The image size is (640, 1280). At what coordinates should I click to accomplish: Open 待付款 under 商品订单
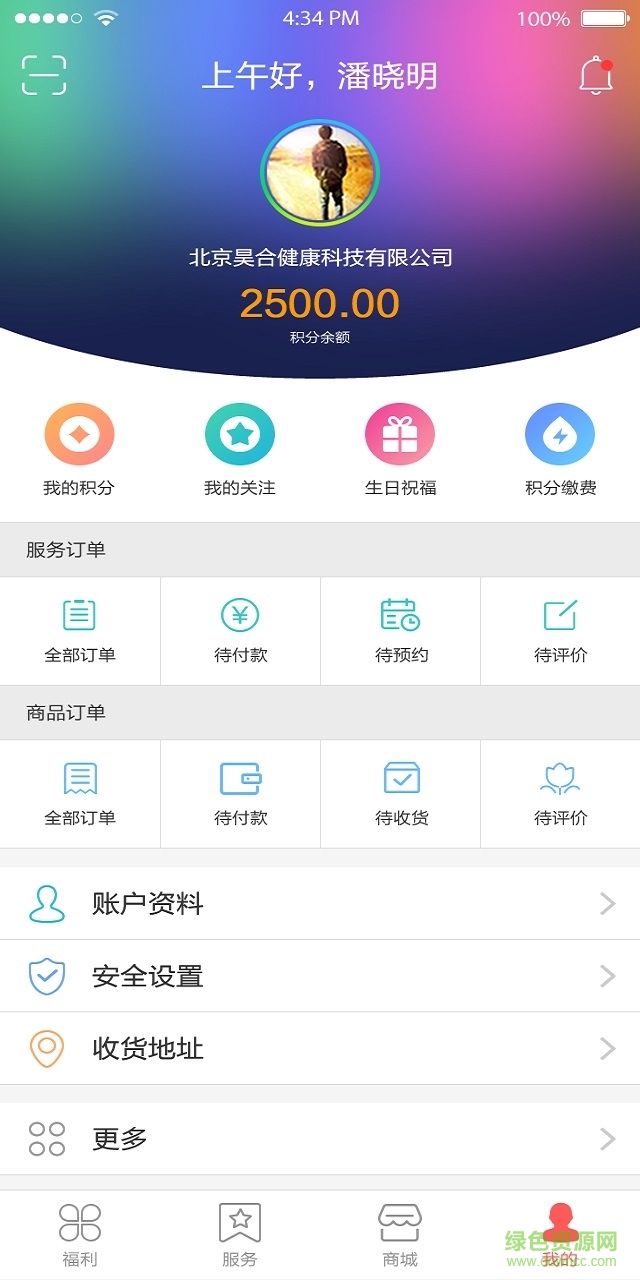click(x=240, y=794)
